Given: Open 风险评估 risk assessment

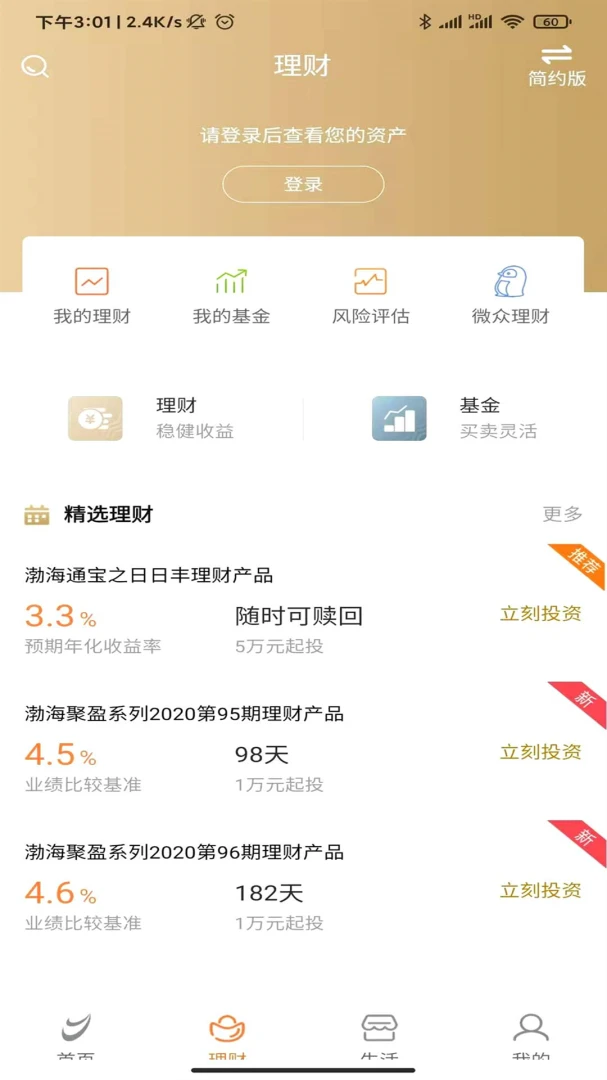Looking at the screenshot, I should (370, 296).
